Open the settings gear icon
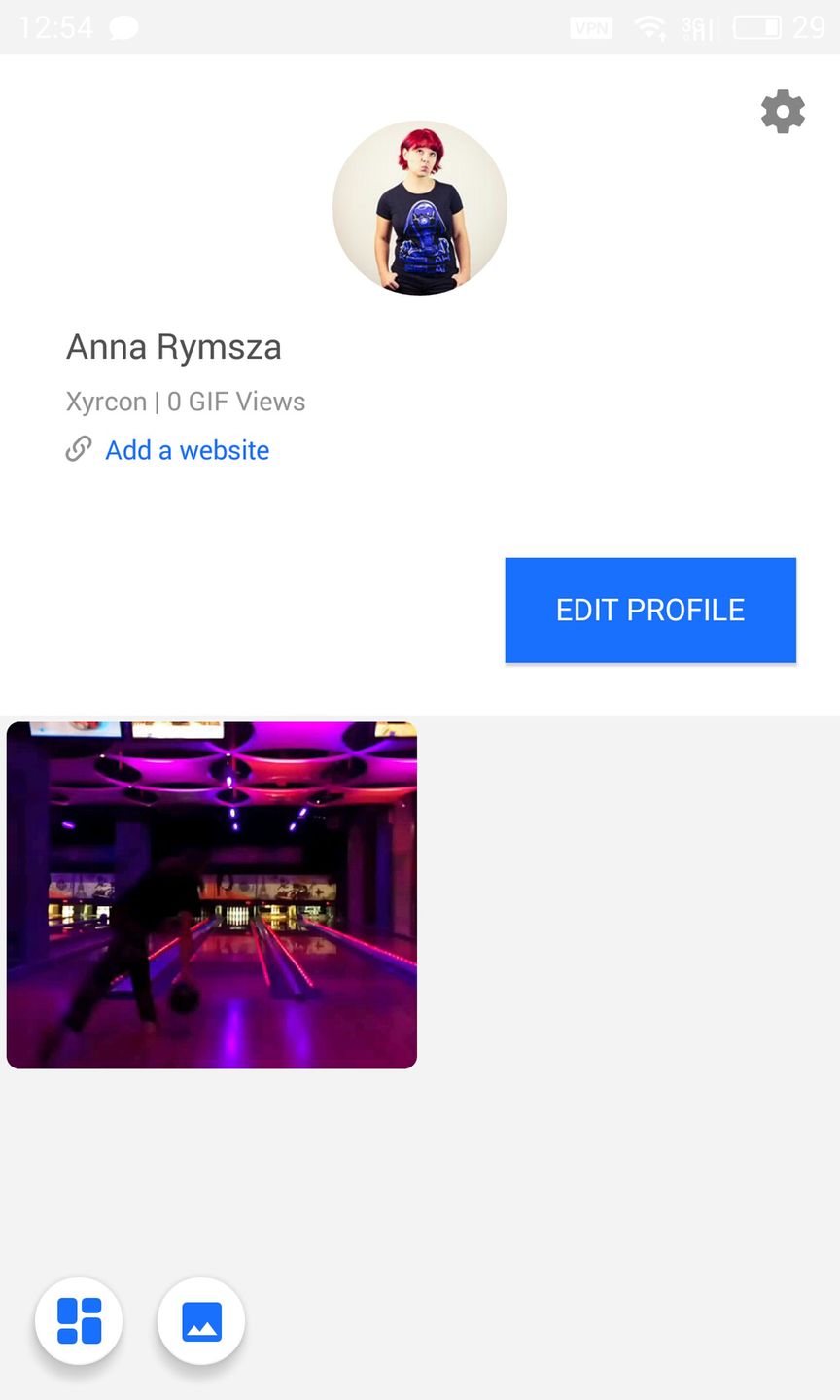Image resolution: width=840 pixels, height=1400 pixels. 783,113
